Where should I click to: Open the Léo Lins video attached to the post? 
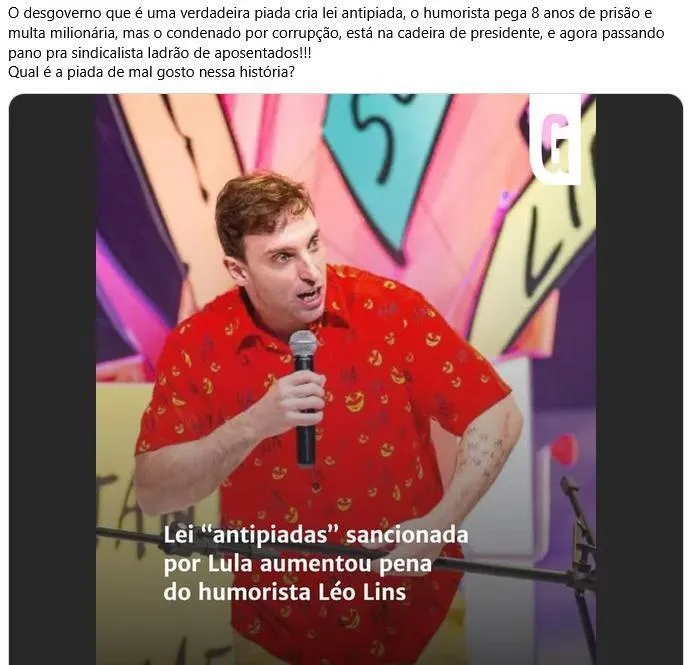coord(345,380)
